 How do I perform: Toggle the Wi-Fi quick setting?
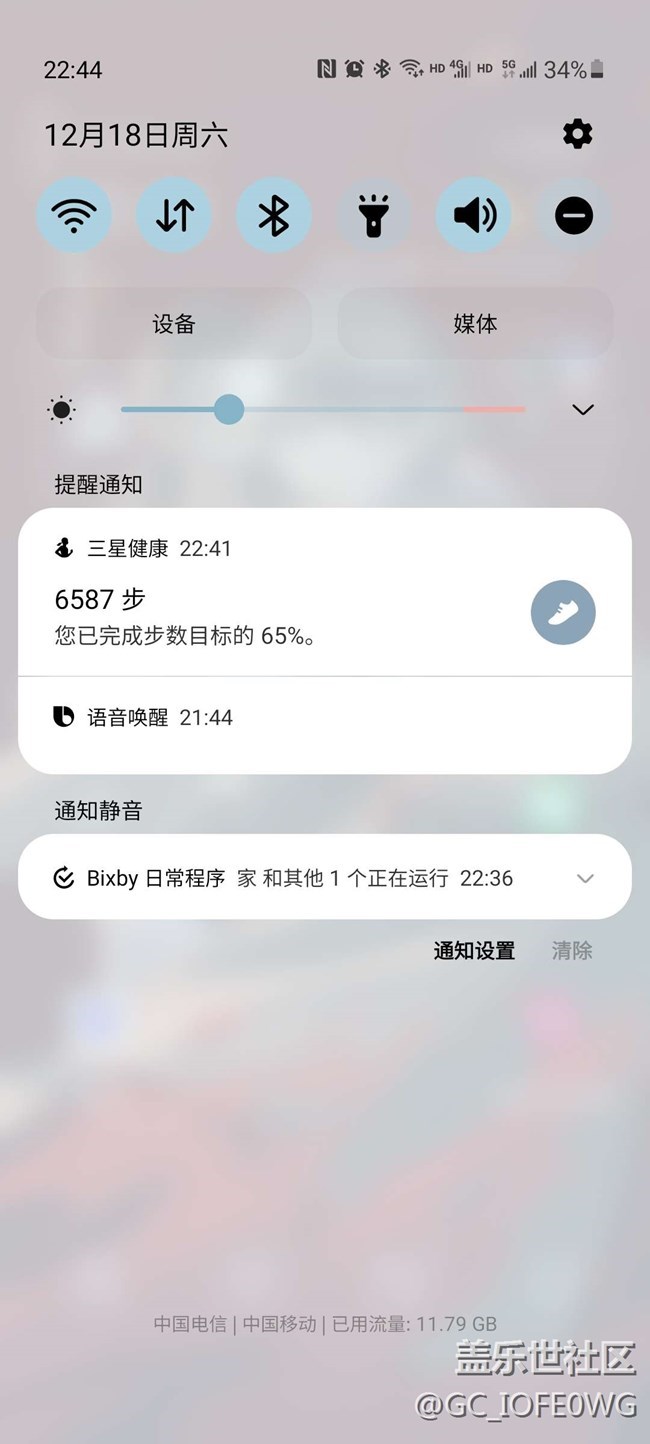click(74, 216)
